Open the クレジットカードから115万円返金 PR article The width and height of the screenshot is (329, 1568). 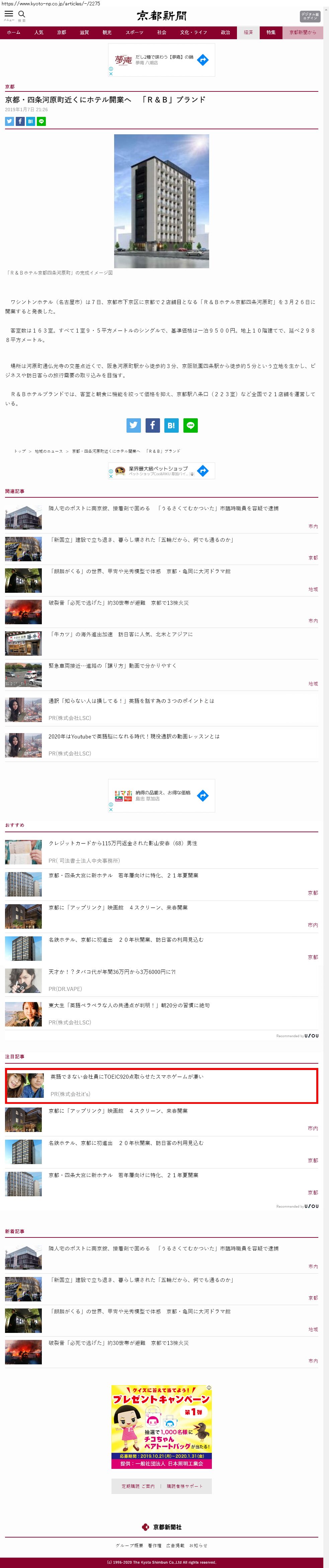[x=123, y=843]
